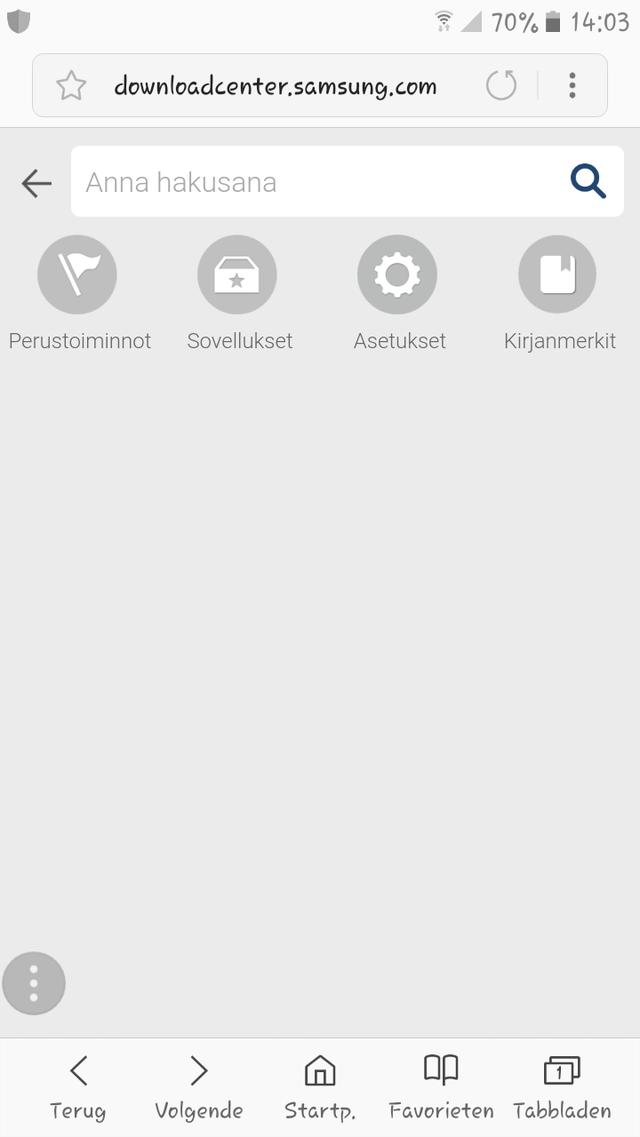Image resolution: width=640 pixels, height=1137 pixels.
Task: Open Favorieten bookmarks
Action: (x=441, y=1087)
